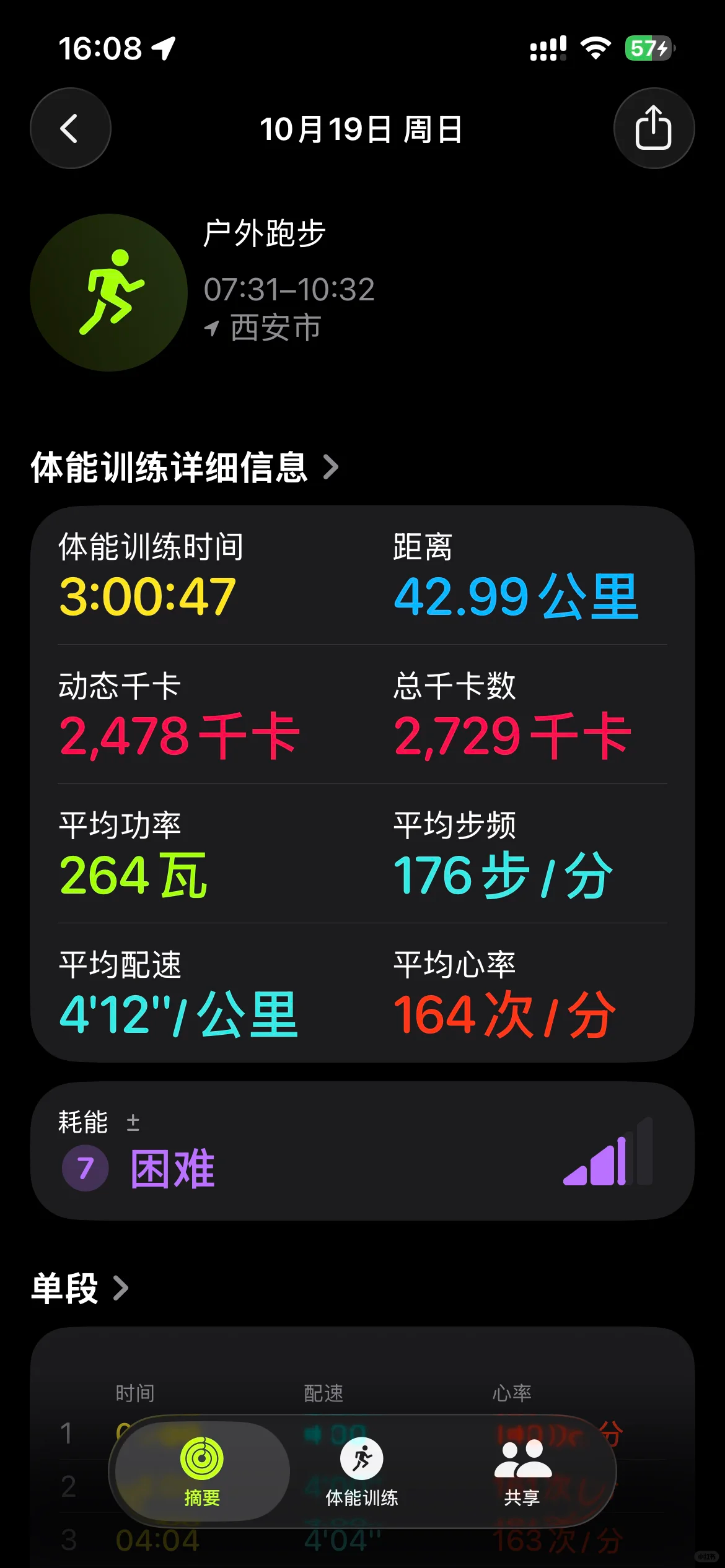
Task: Switch to the 摘要 tab
Action: [202, 1471]
